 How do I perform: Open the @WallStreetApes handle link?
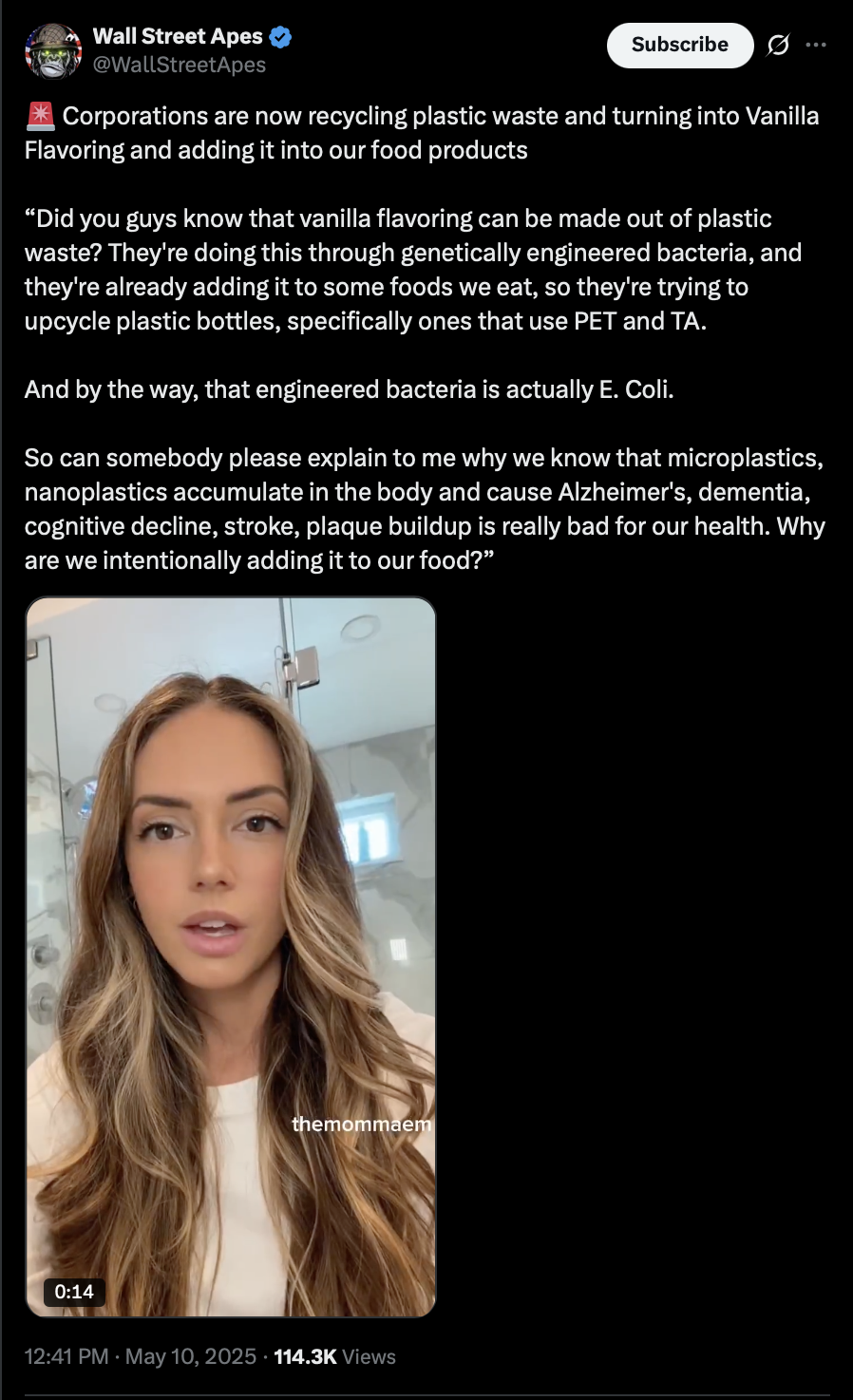click(180, 65)
